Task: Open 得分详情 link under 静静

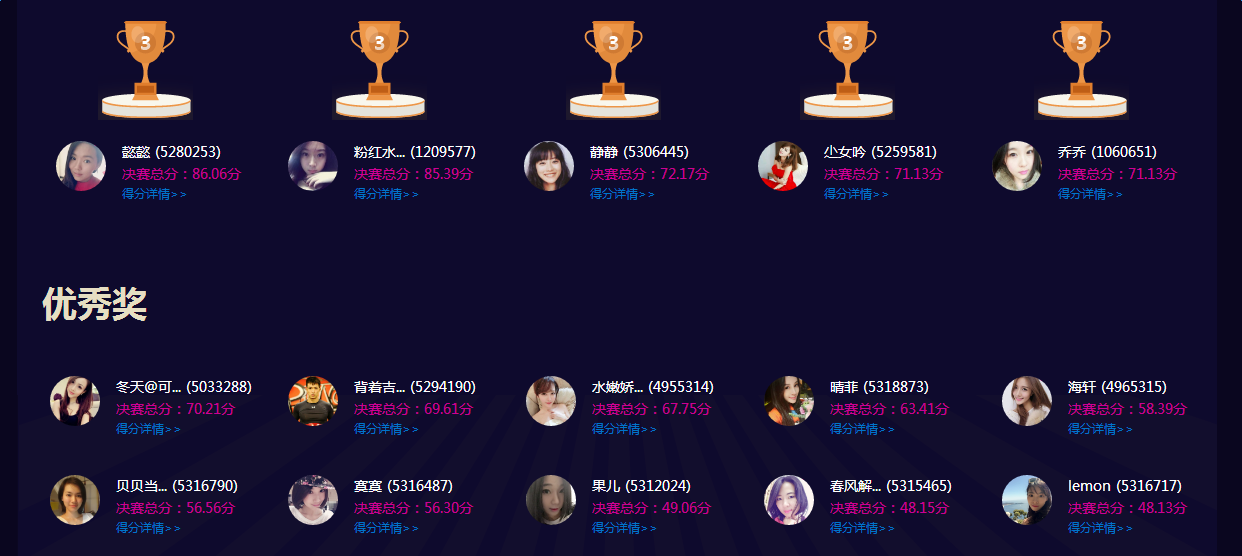Action: pos(622,194)
